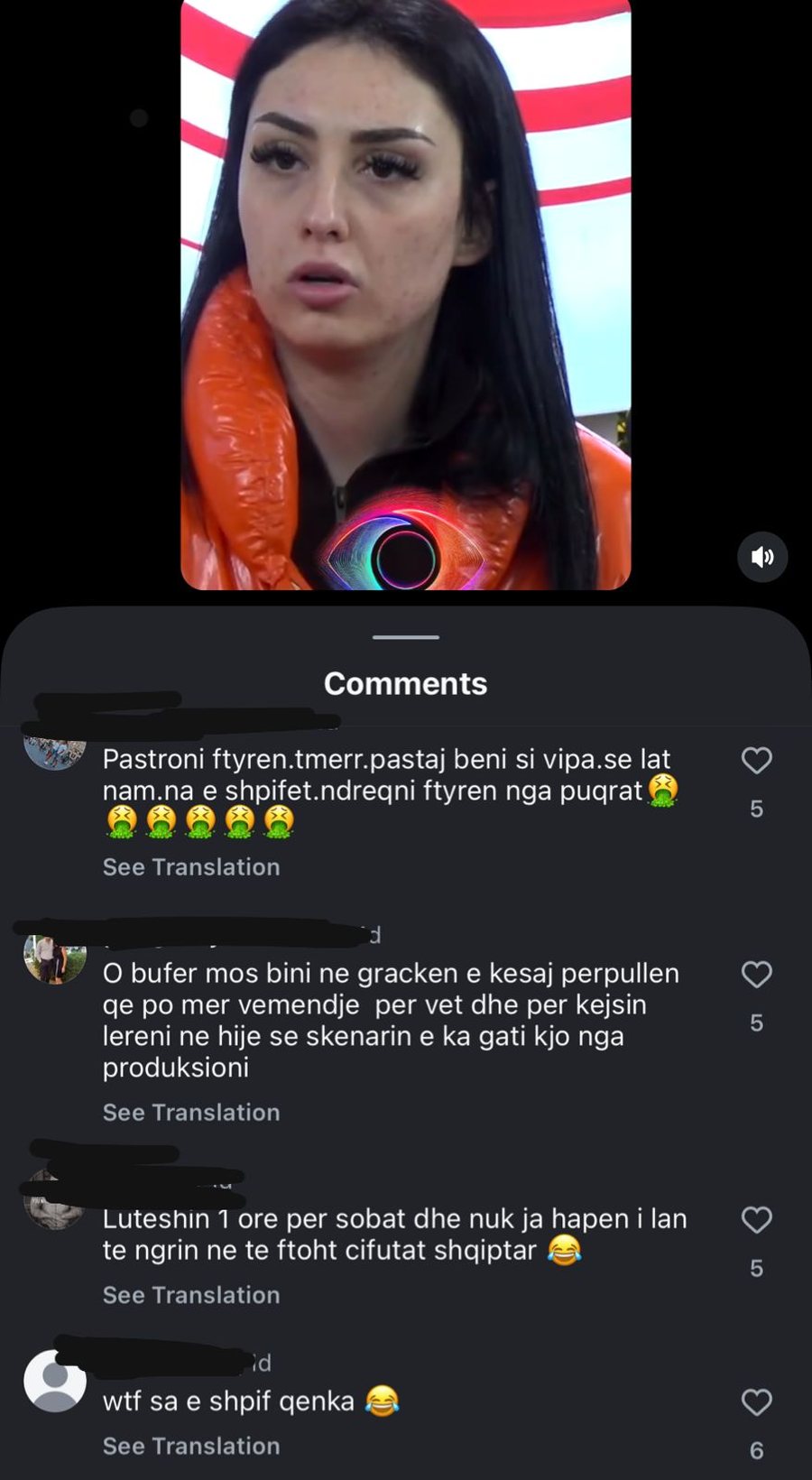
Task: Open See Translation under the 'wtf' comment
Action: pyautogui.click(x=190, y=1446)
